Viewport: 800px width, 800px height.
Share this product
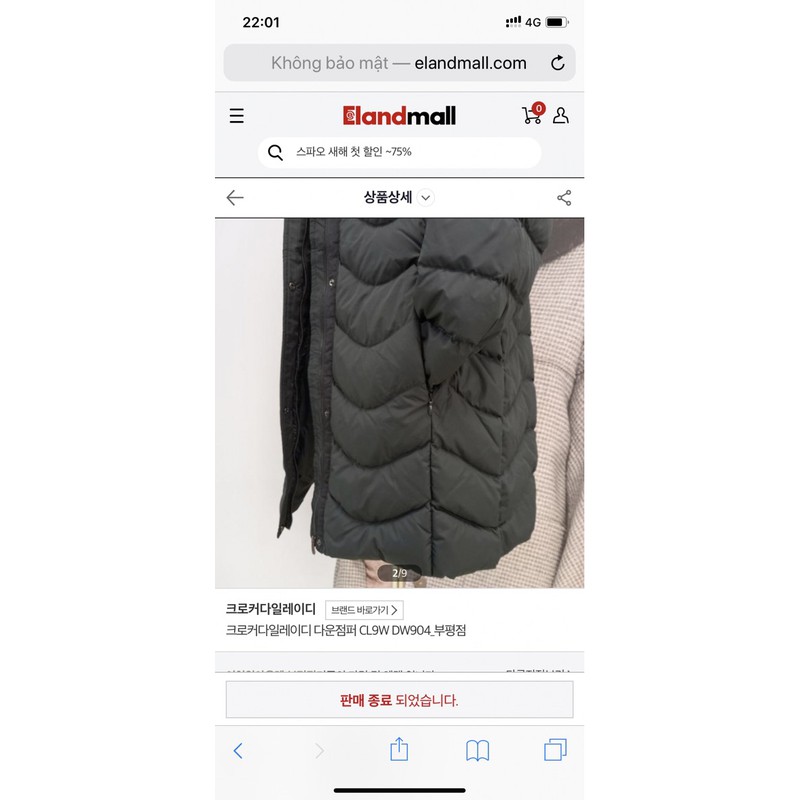[564, 198]
